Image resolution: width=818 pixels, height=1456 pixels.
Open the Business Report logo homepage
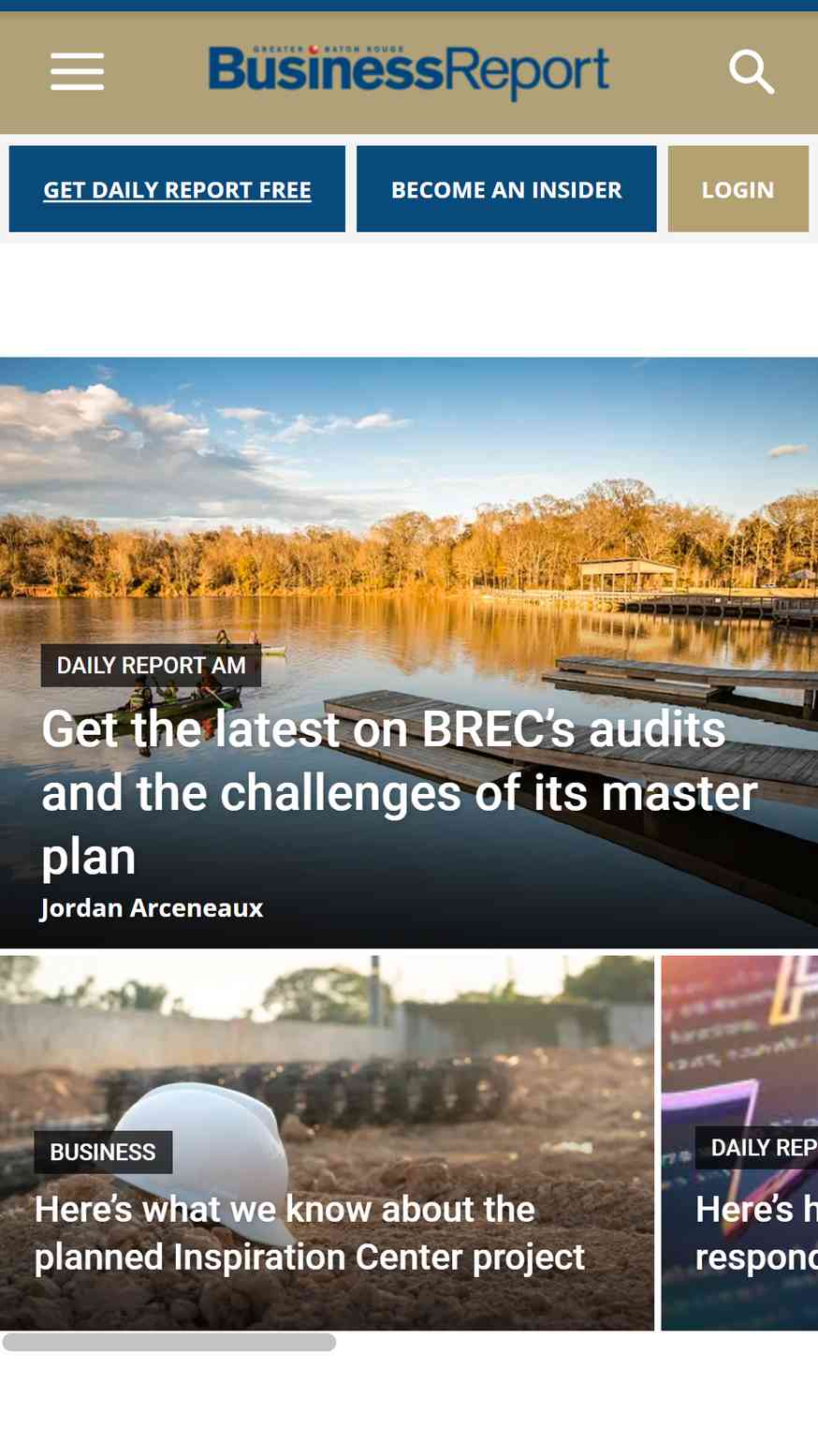tap(409, 72)
